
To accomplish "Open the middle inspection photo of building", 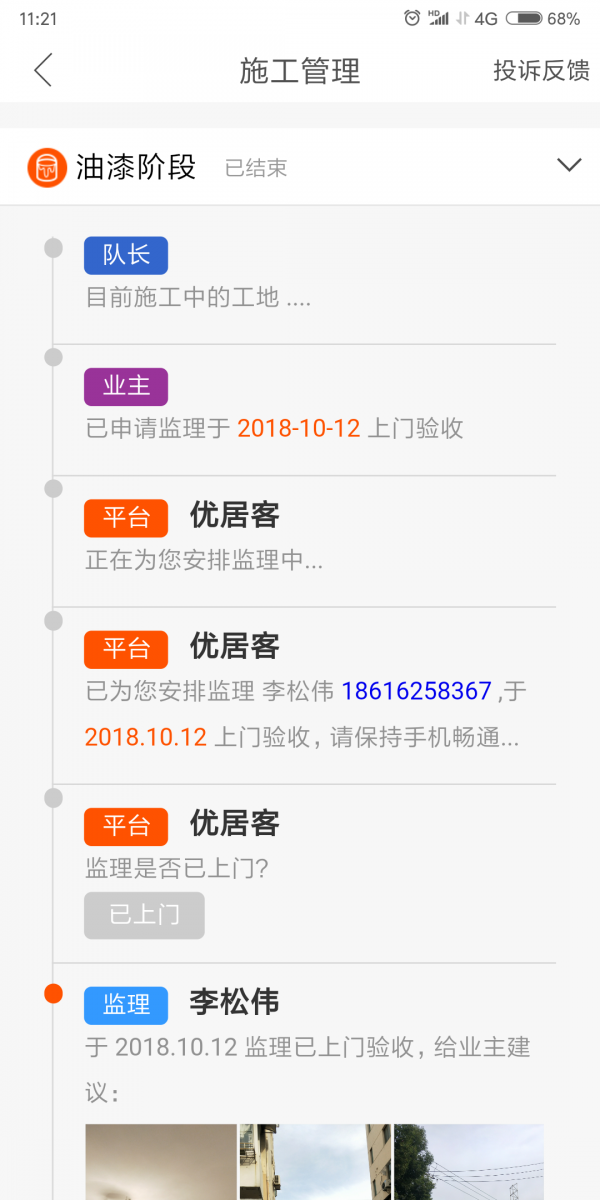I will pyautogui.click(x=315, y=1160).
